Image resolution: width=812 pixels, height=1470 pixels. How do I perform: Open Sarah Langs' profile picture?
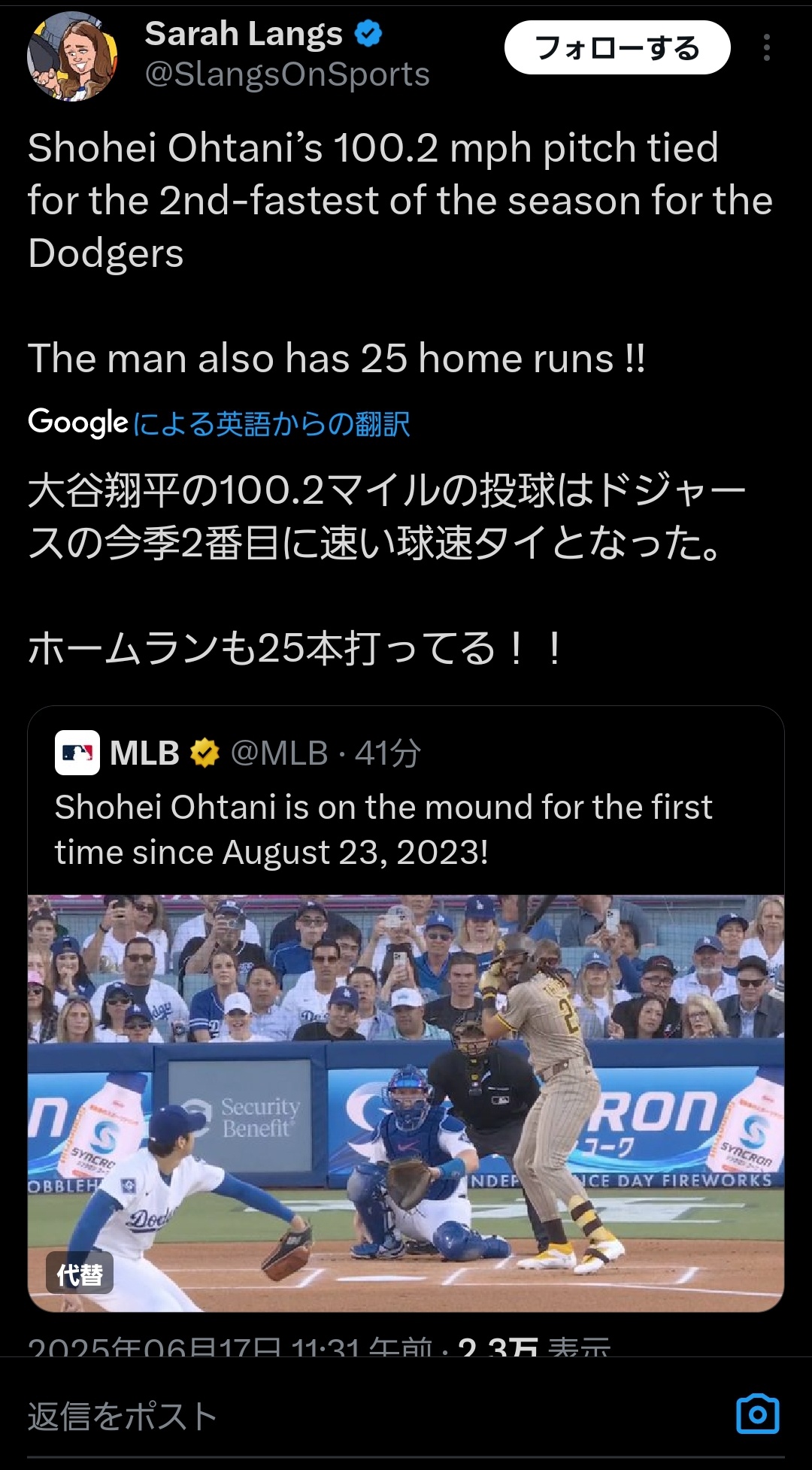[72, 55]
